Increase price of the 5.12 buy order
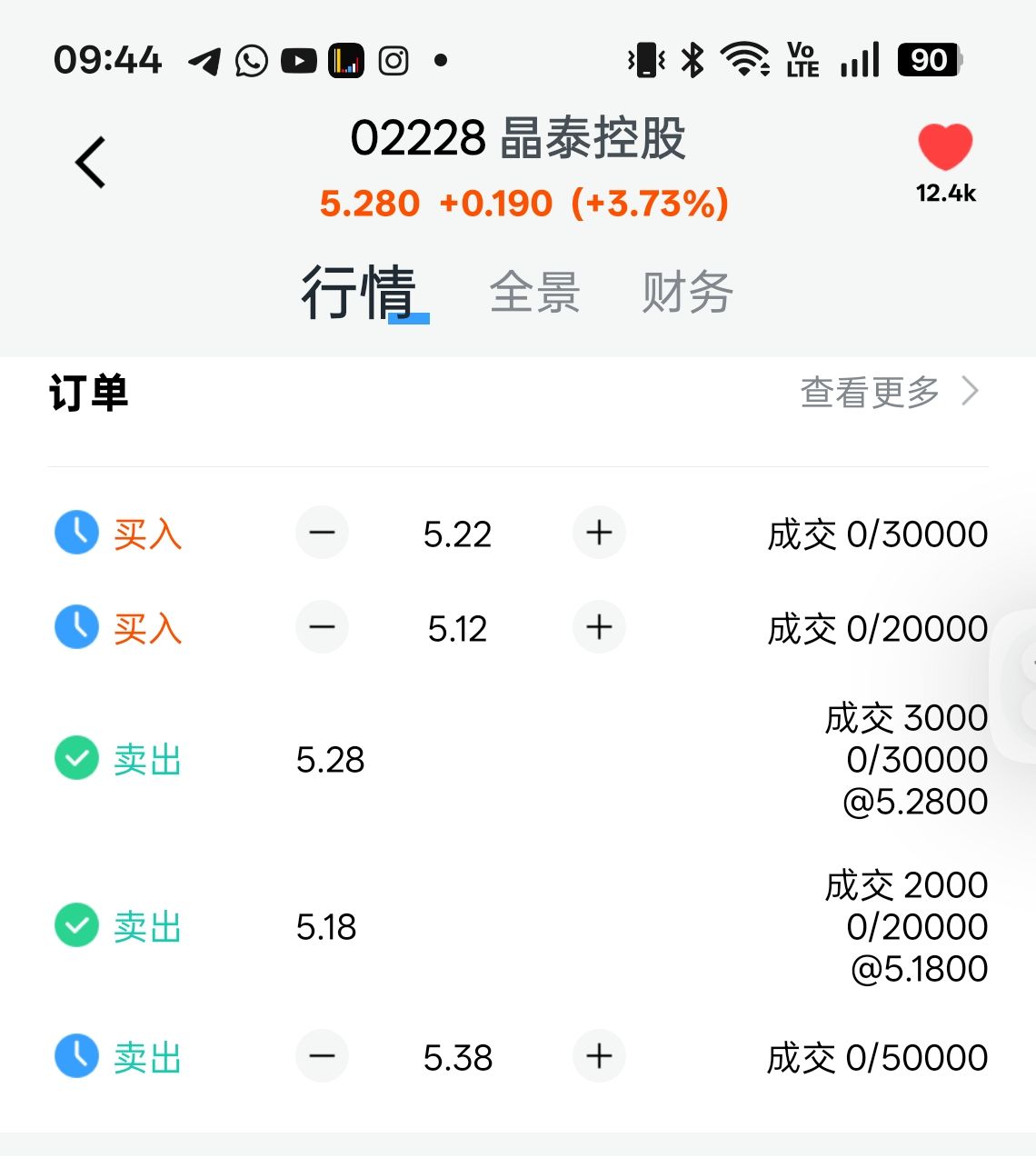The width and height of the screenshot is (1036, 1158). click(x=599, y=627)
